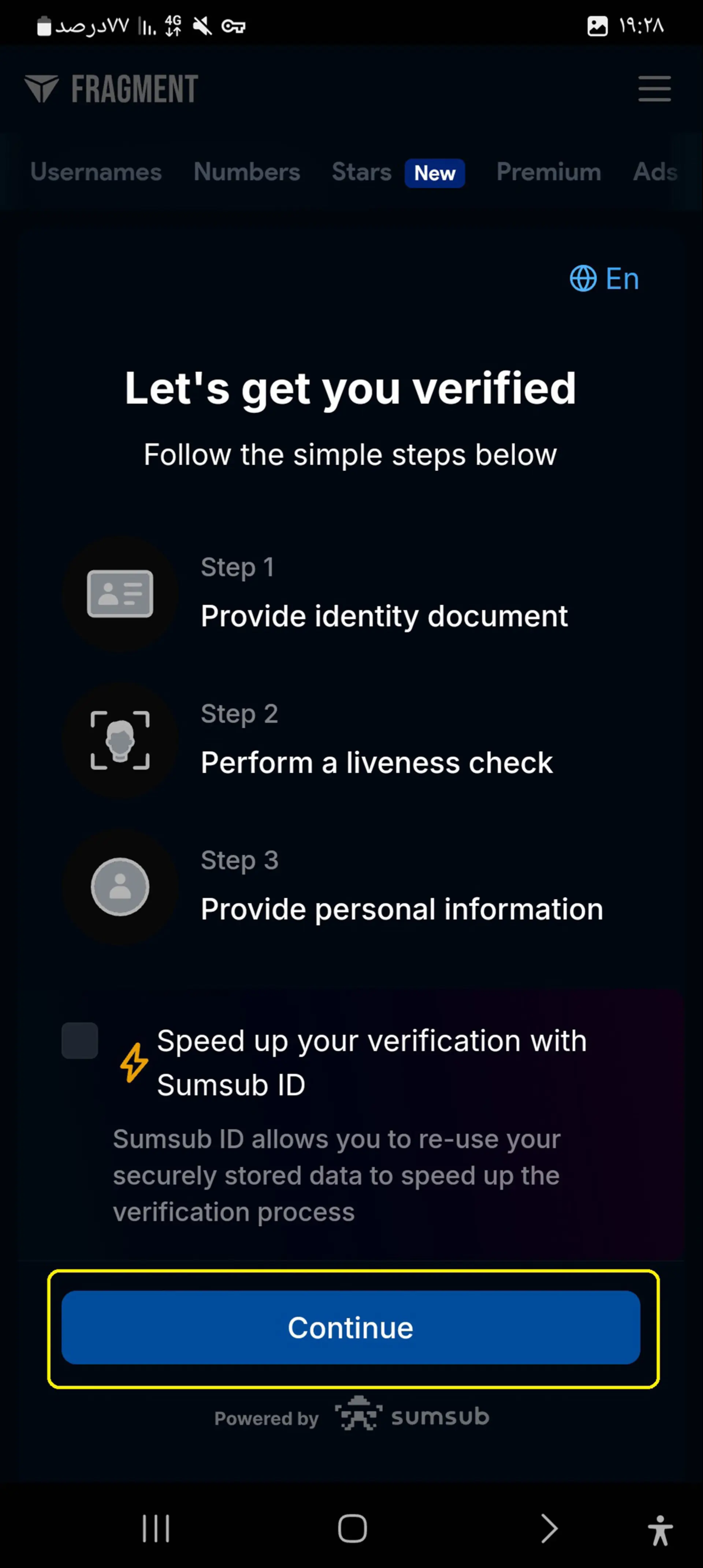Go to the system home screen
This screenshot has height=1568, width=703.
(352, 1528)
